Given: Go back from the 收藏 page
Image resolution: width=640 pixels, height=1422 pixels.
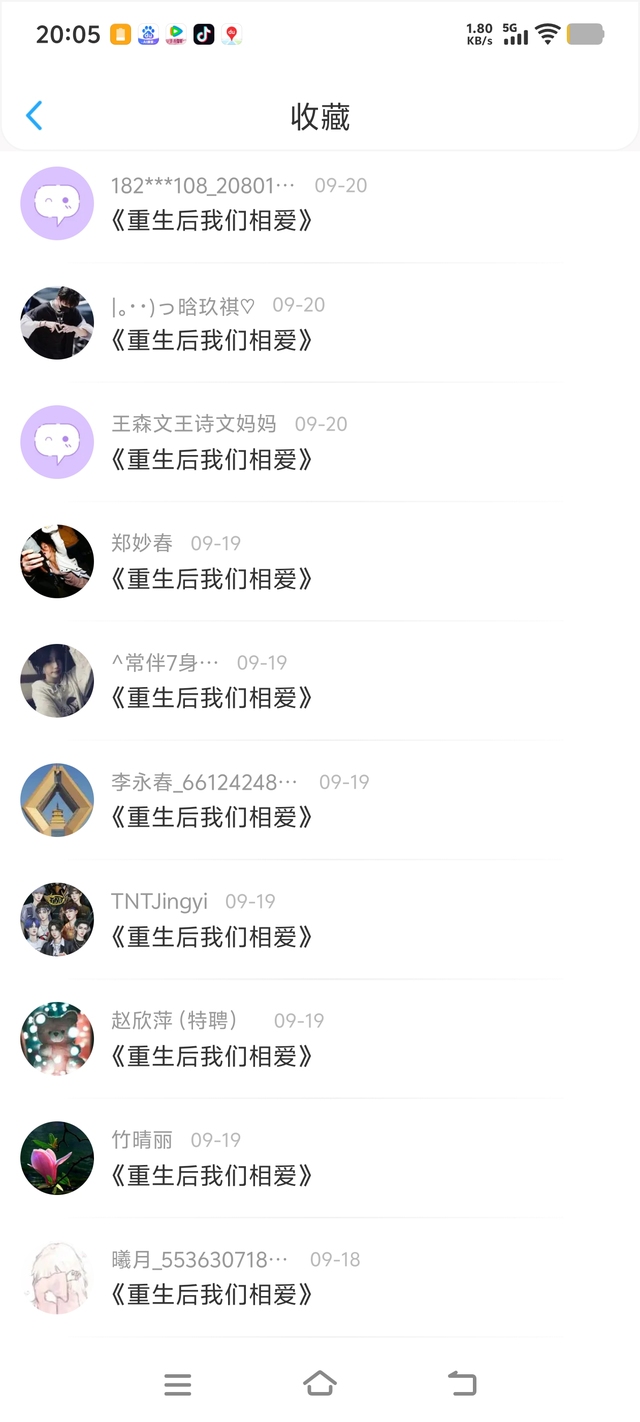Looking at the screenshot, I should [x=34, y=116].
